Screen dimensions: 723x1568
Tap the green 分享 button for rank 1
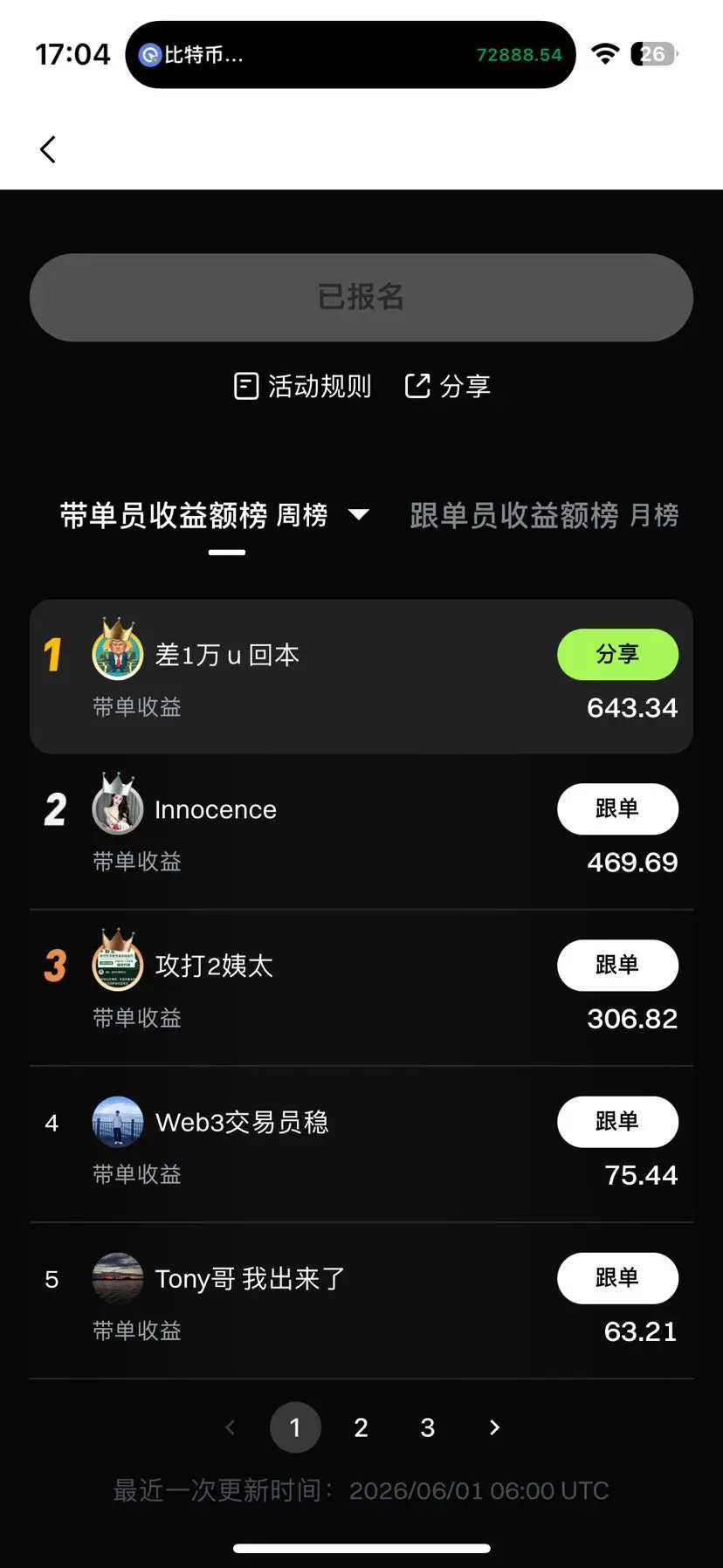point(617,654)
